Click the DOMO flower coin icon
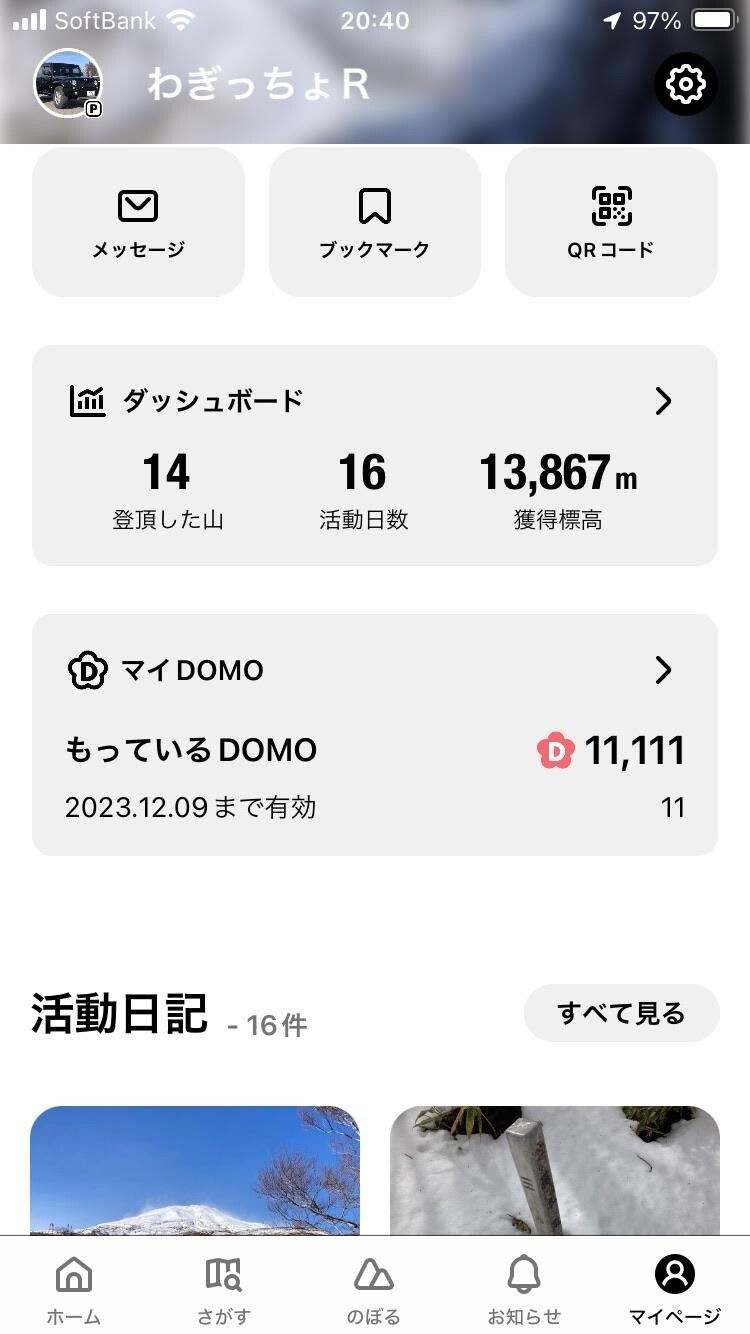Screen dimensions: 750x1334 click(x=554, y=750)
